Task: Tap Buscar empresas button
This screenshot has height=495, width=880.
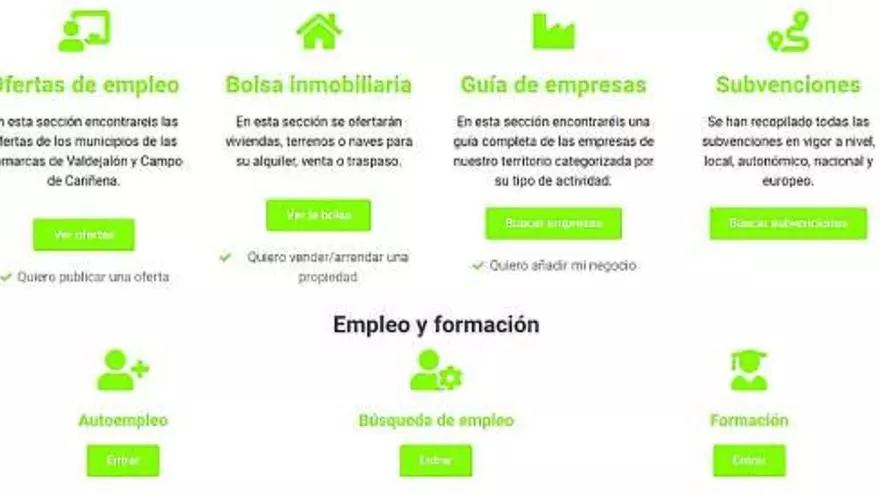Action: (553, 223)
